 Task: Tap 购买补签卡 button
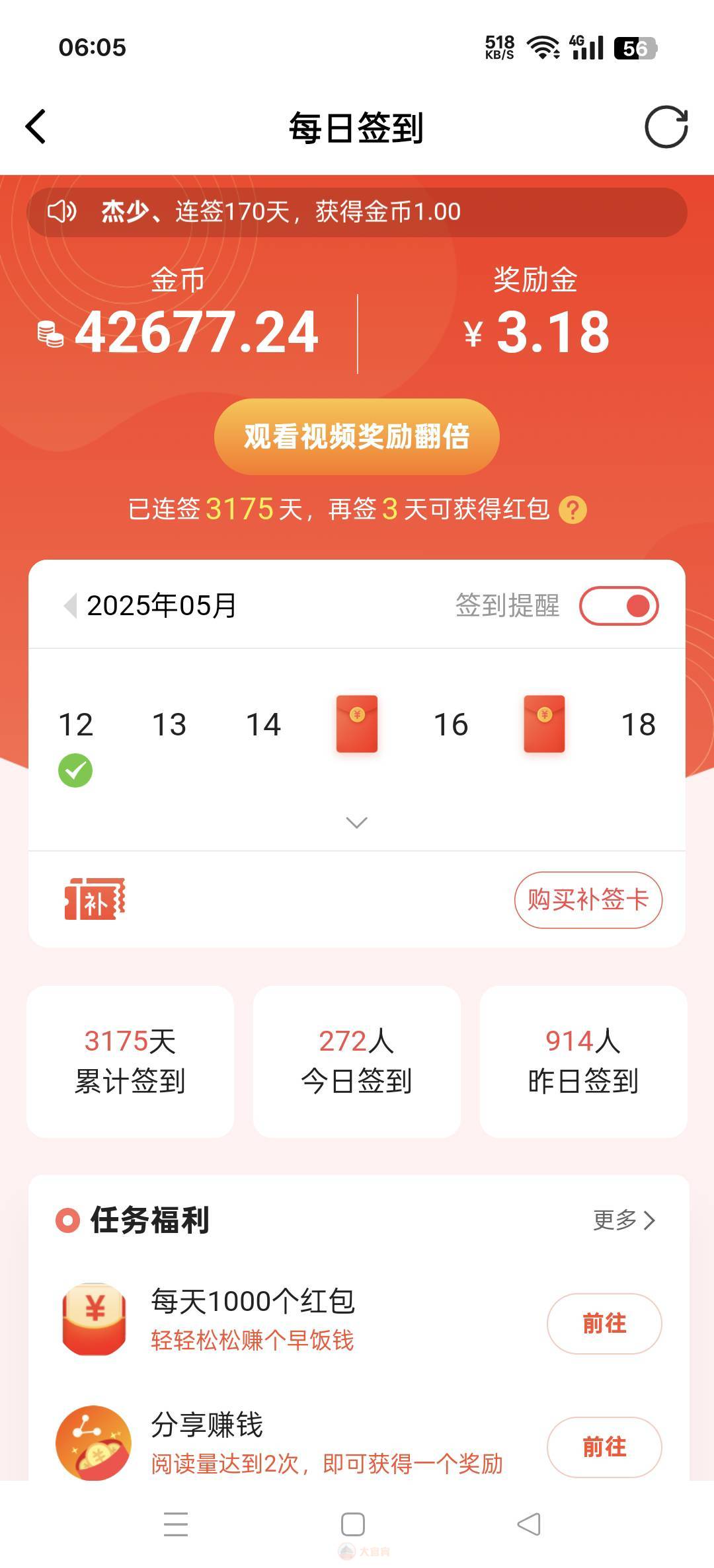pyautogui.click(x=588, y=900)
